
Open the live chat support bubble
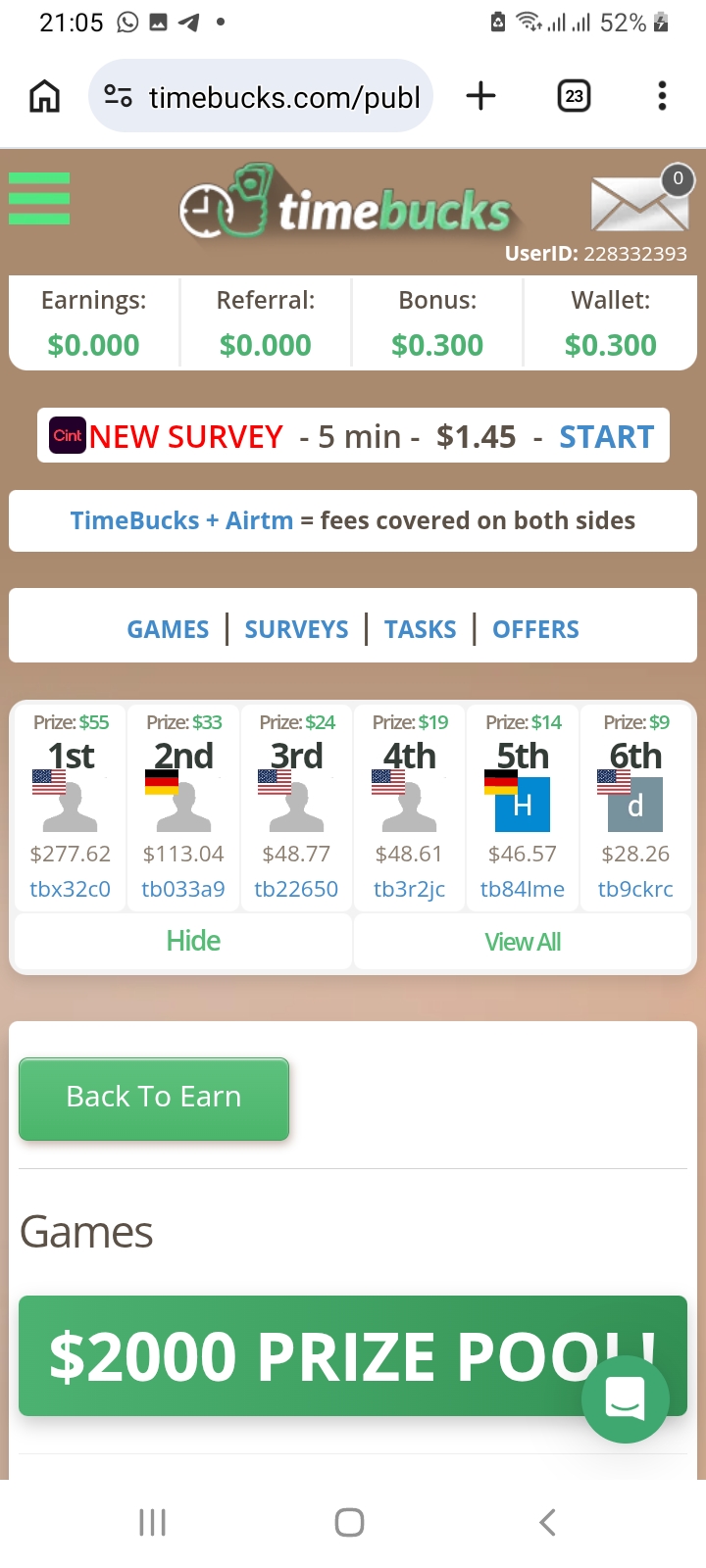[625, 1398]
